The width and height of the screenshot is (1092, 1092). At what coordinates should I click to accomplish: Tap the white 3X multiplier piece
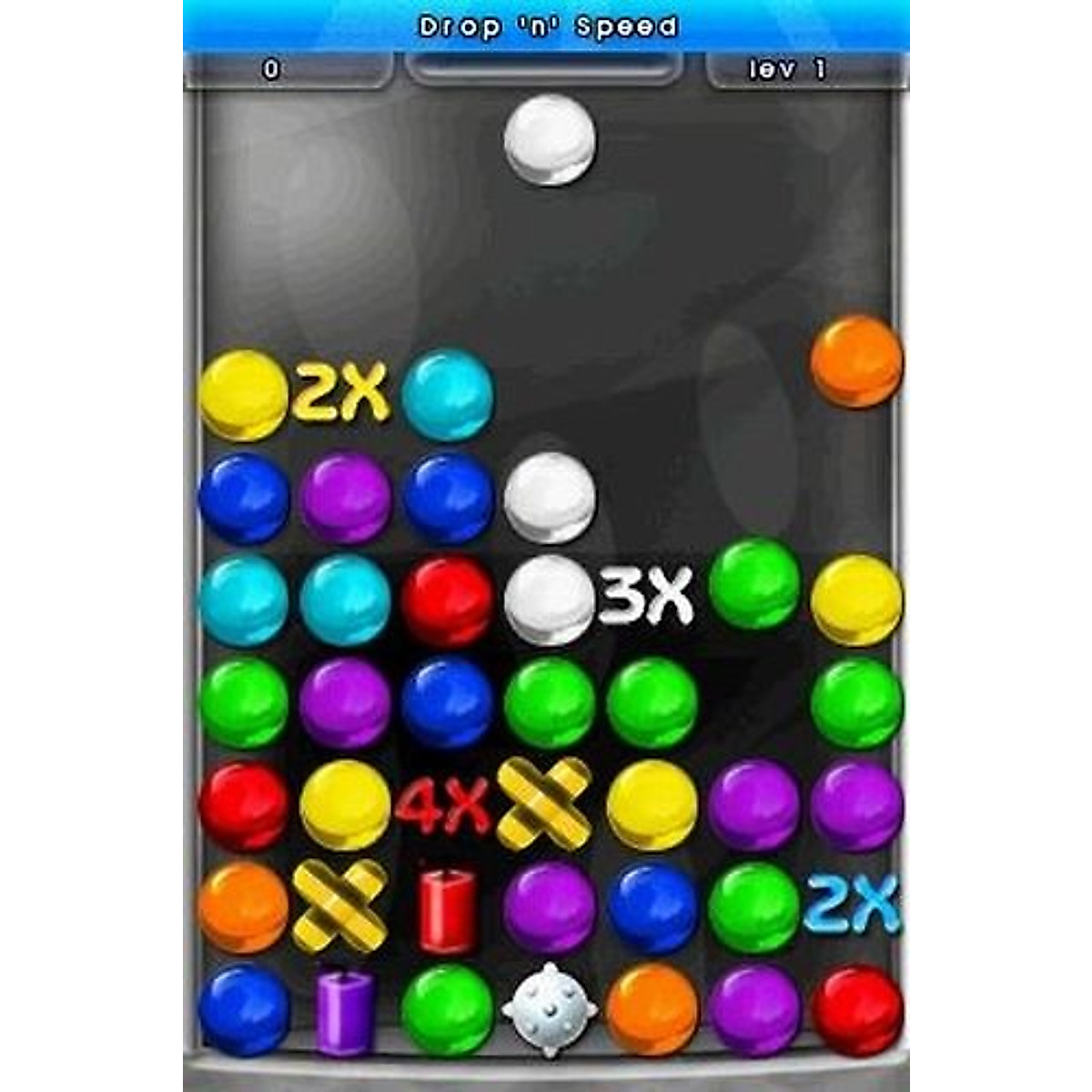pyautogui.click(x=646, y=596)
